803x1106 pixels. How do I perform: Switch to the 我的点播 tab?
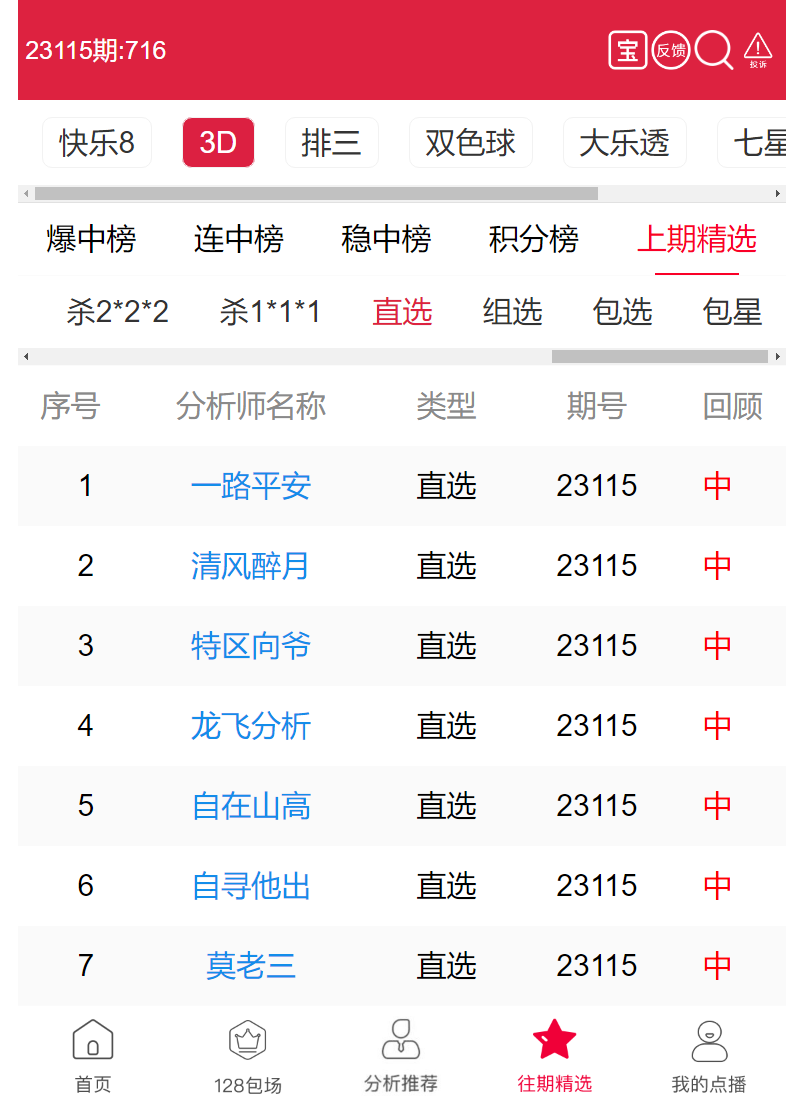[709, 1055]
